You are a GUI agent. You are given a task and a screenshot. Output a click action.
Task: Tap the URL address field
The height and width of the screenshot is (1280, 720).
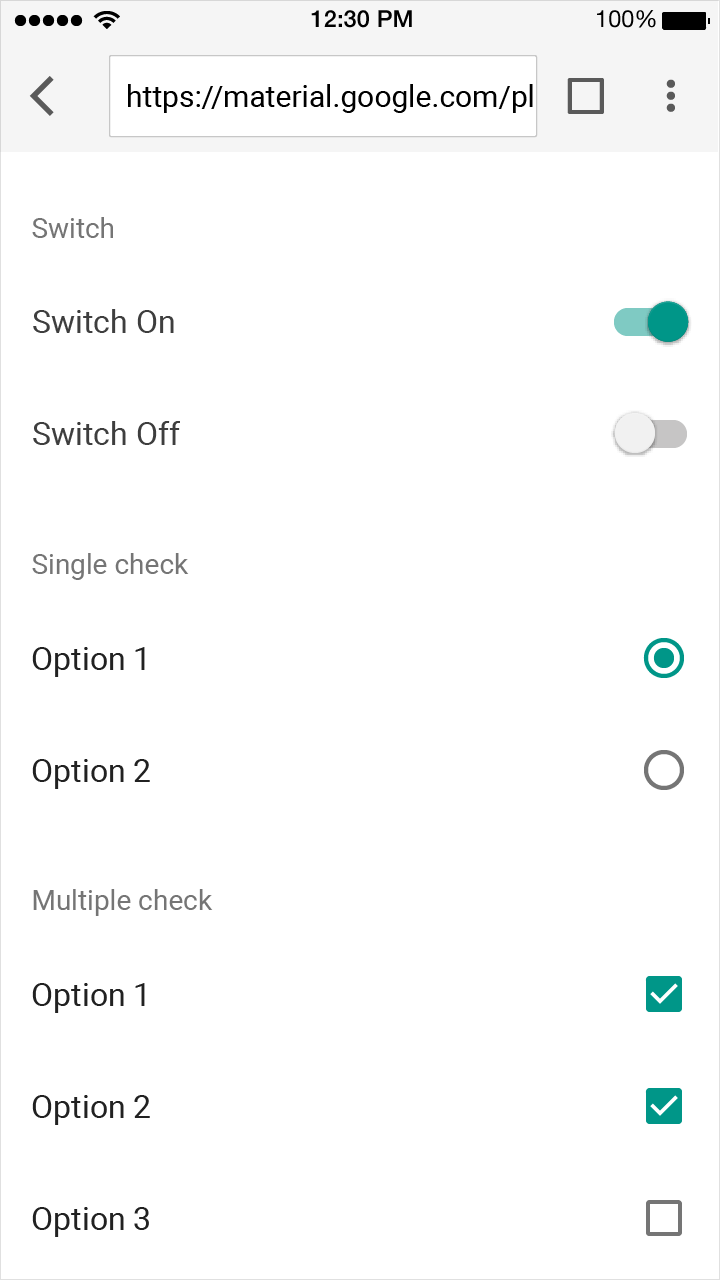323,96
